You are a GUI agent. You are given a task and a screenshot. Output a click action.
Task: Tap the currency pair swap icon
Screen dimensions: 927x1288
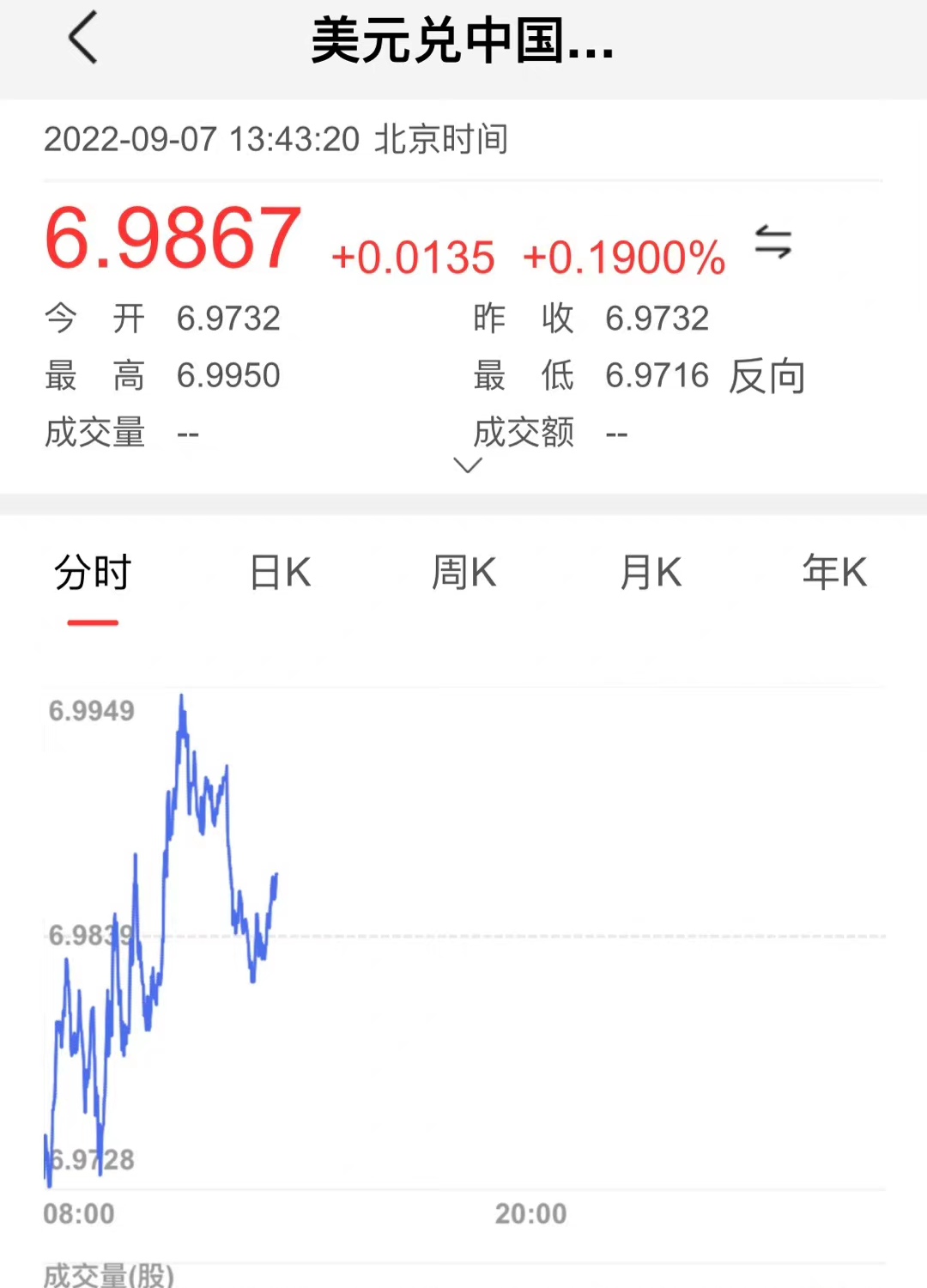click(x=772, y=242)
